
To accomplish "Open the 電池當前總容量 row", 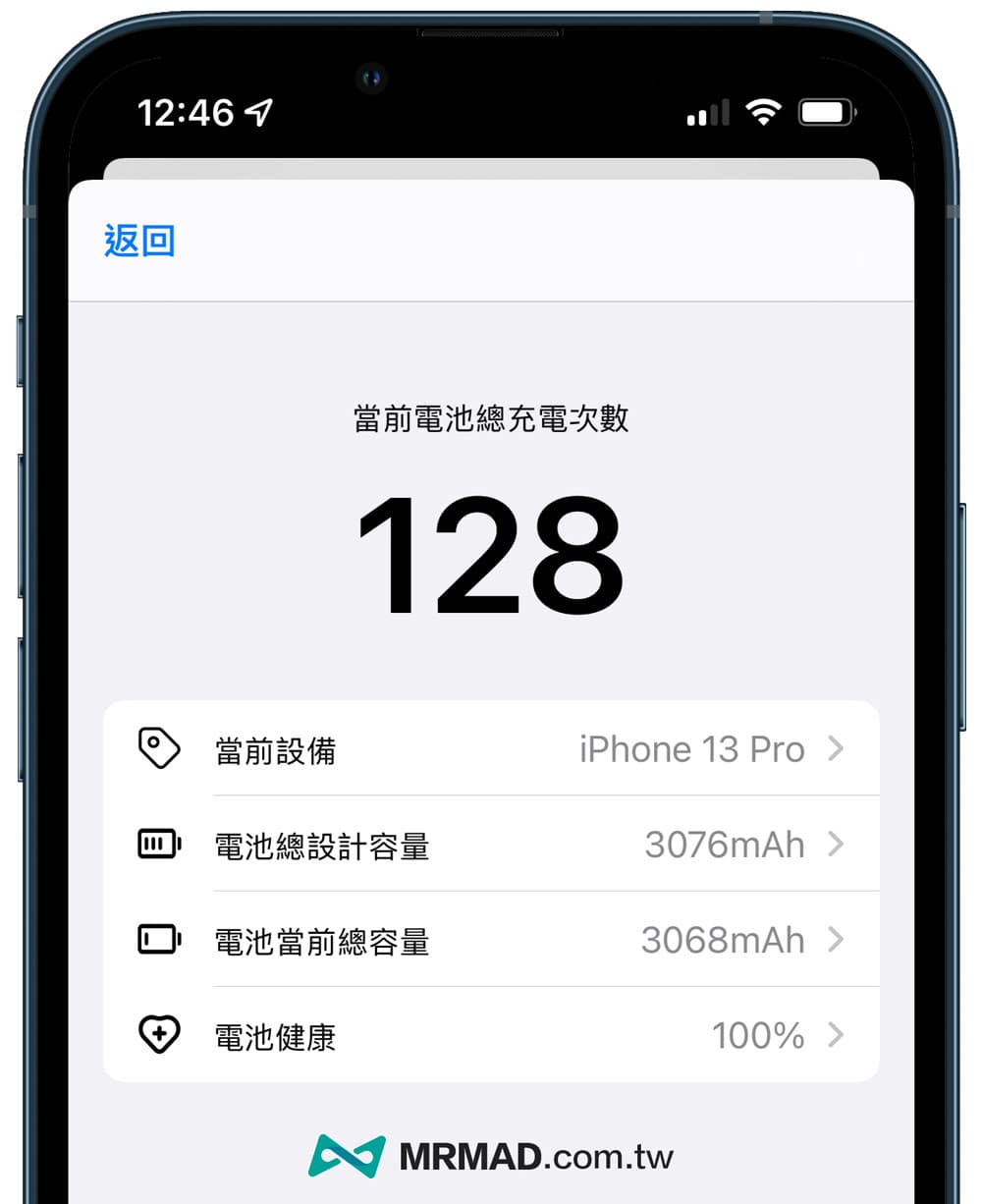I will tap(491, 940).
